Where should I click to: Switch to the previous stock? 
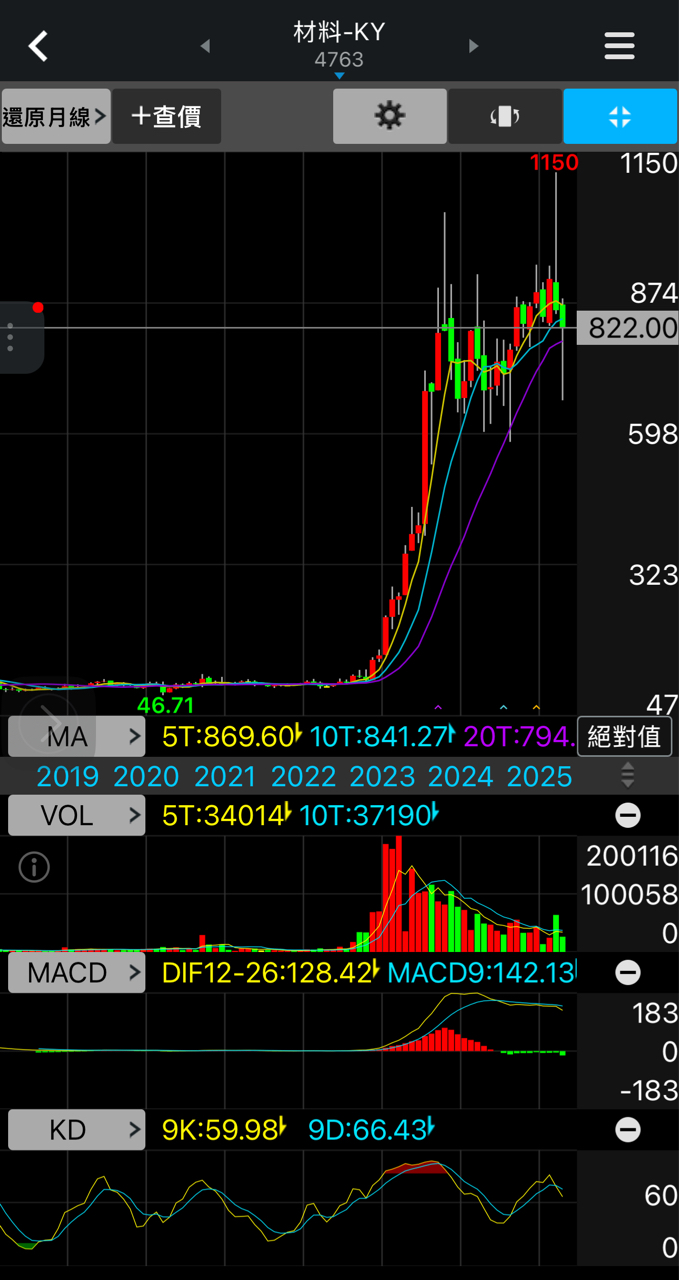click(205, 46)
